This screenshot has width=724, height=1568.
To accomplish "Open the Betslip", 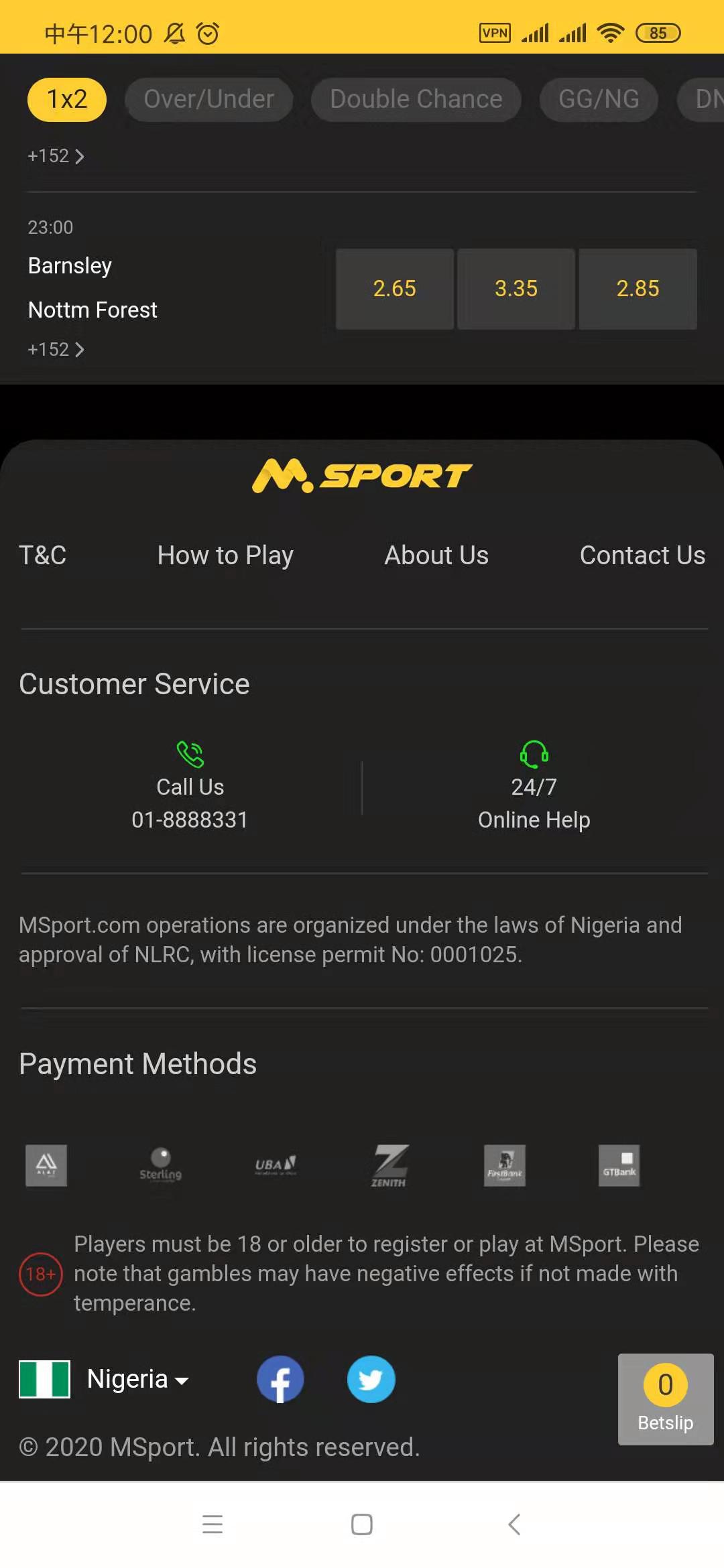I will (x=665, y=1399).
